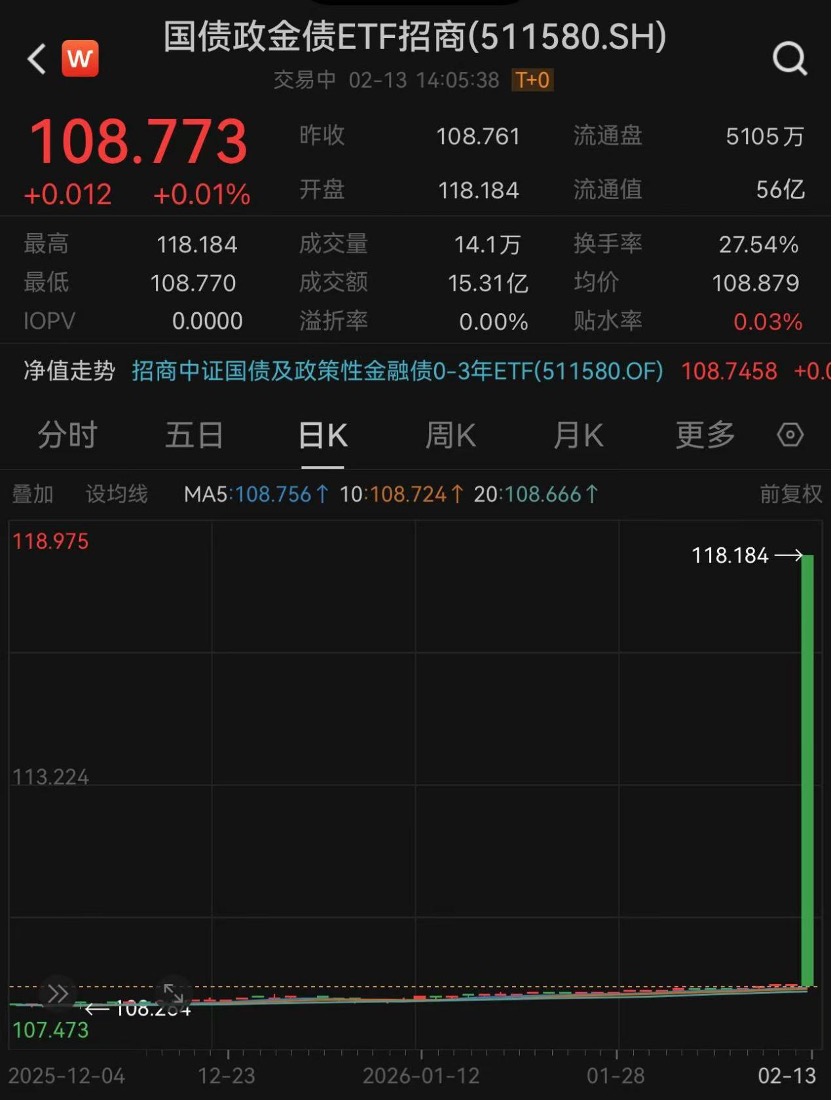
Task: Tap 叠加 to overlay another security
Action: 33,494
